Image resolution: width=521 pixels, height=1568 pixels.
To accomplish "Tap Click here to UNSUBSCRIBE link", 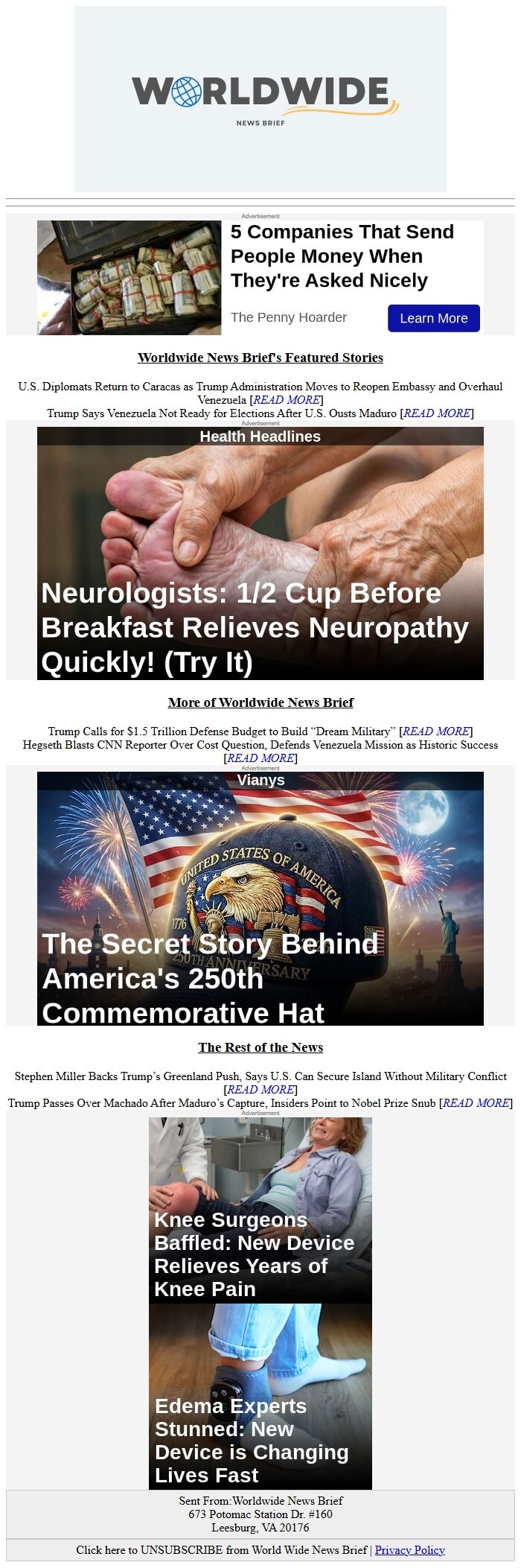I will (x=222, y=1550).
